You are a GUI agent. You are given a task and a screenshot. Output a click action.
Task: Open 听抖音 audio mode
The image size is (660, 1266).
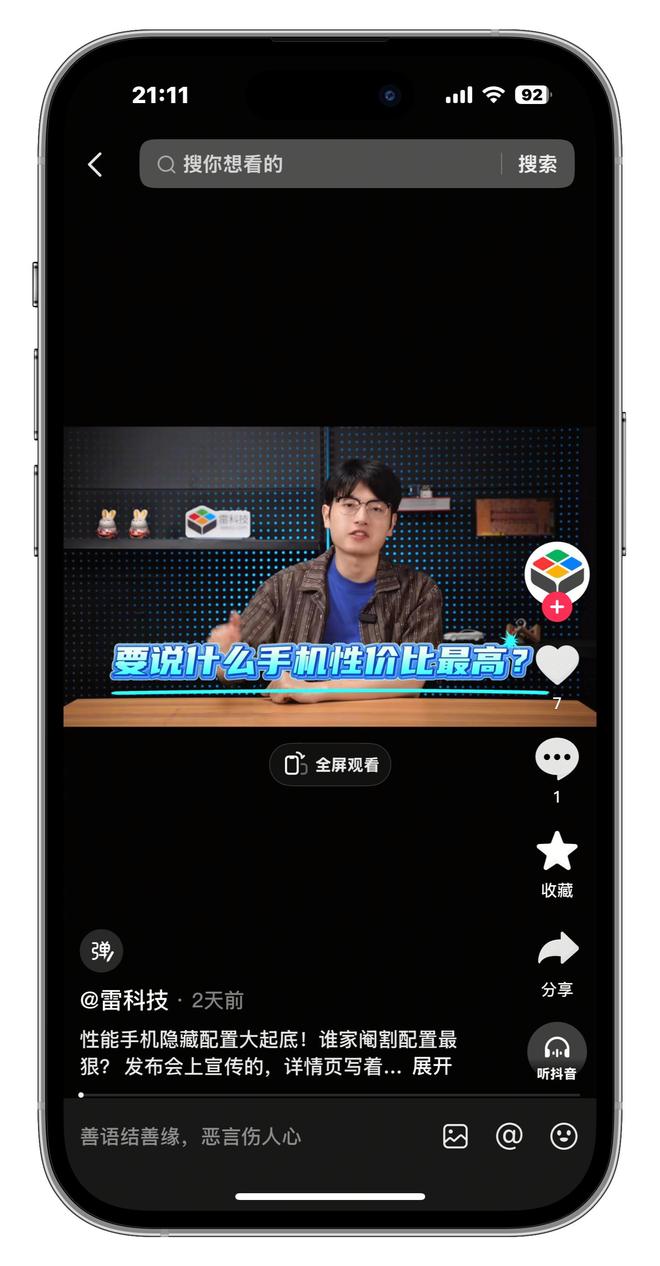[x=557, y=1052]
